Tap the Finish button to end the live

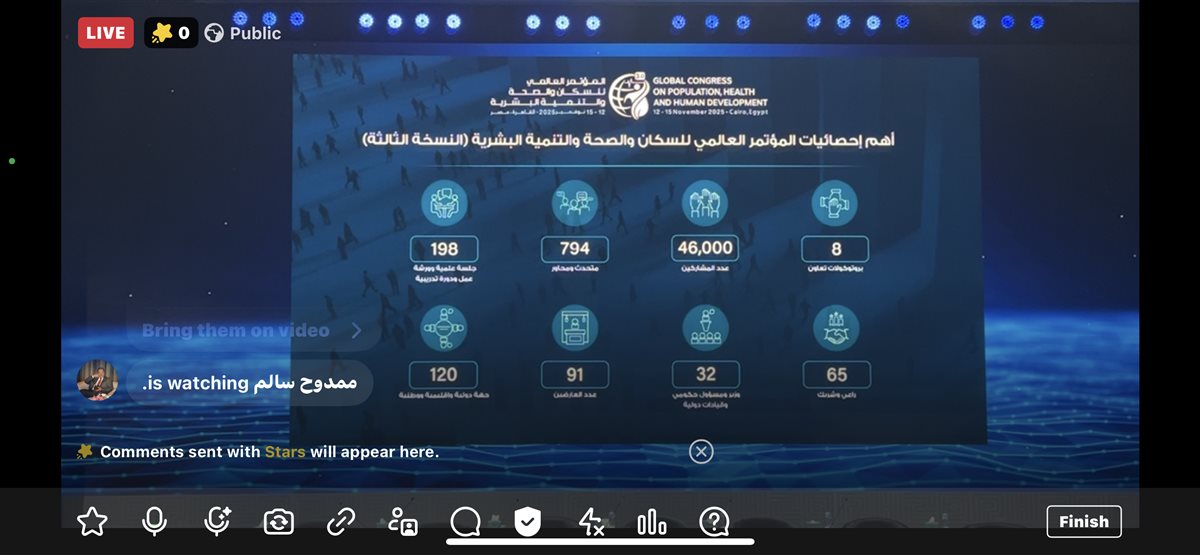[x=1083, y=521]
